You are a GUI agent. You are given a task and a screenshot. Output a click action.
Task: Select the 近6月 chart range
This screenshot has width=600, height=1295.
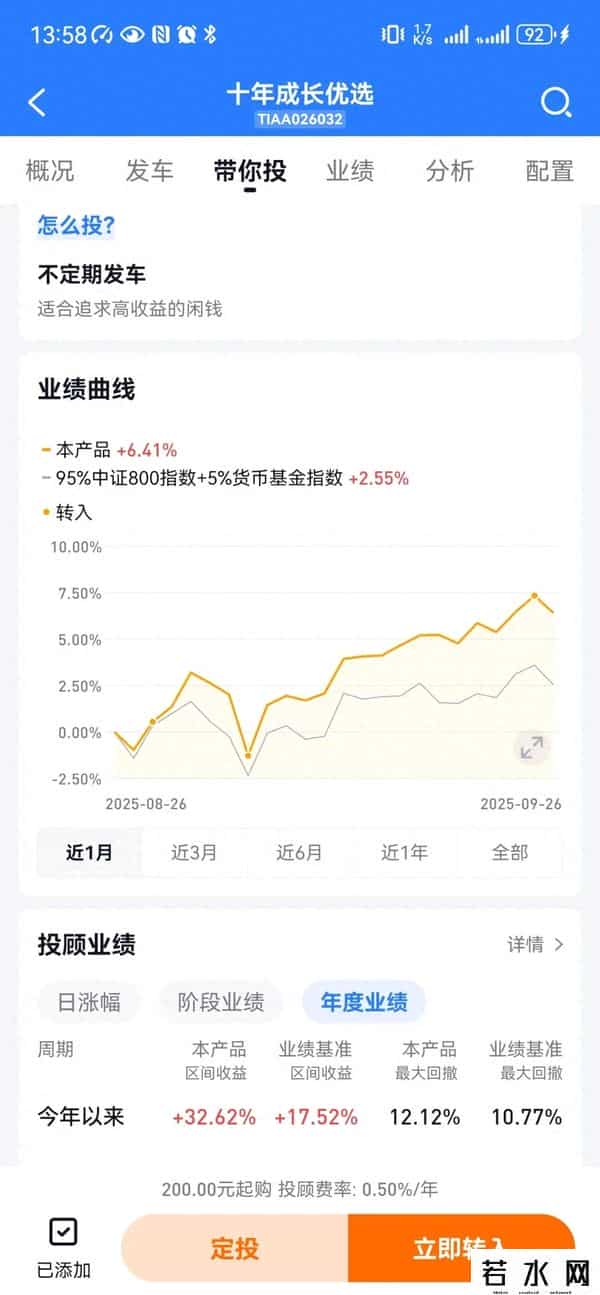pos(299,853)
